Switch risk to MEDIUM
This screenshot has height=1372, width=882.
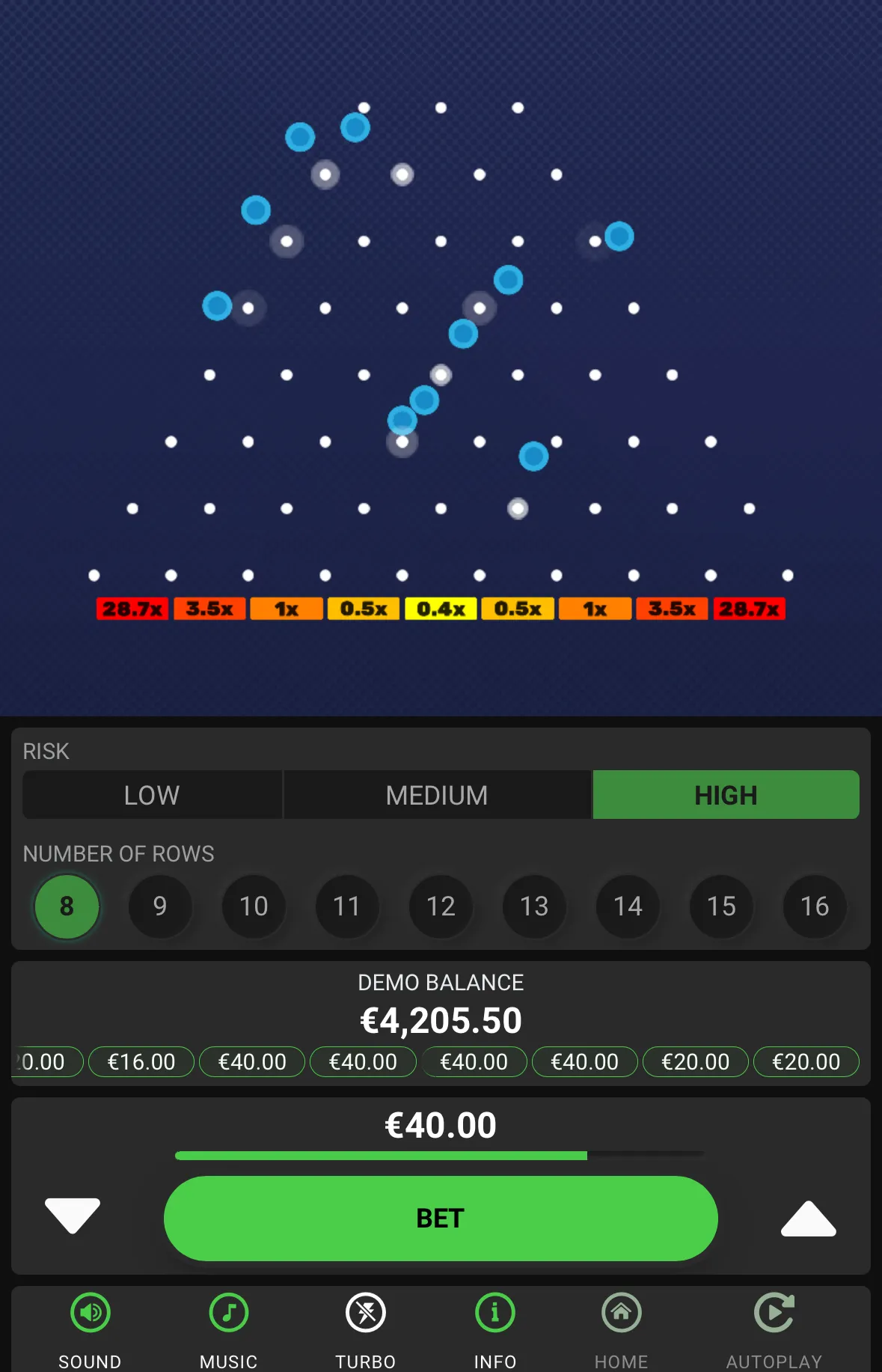pyautogui.click(x=437, y=795)
